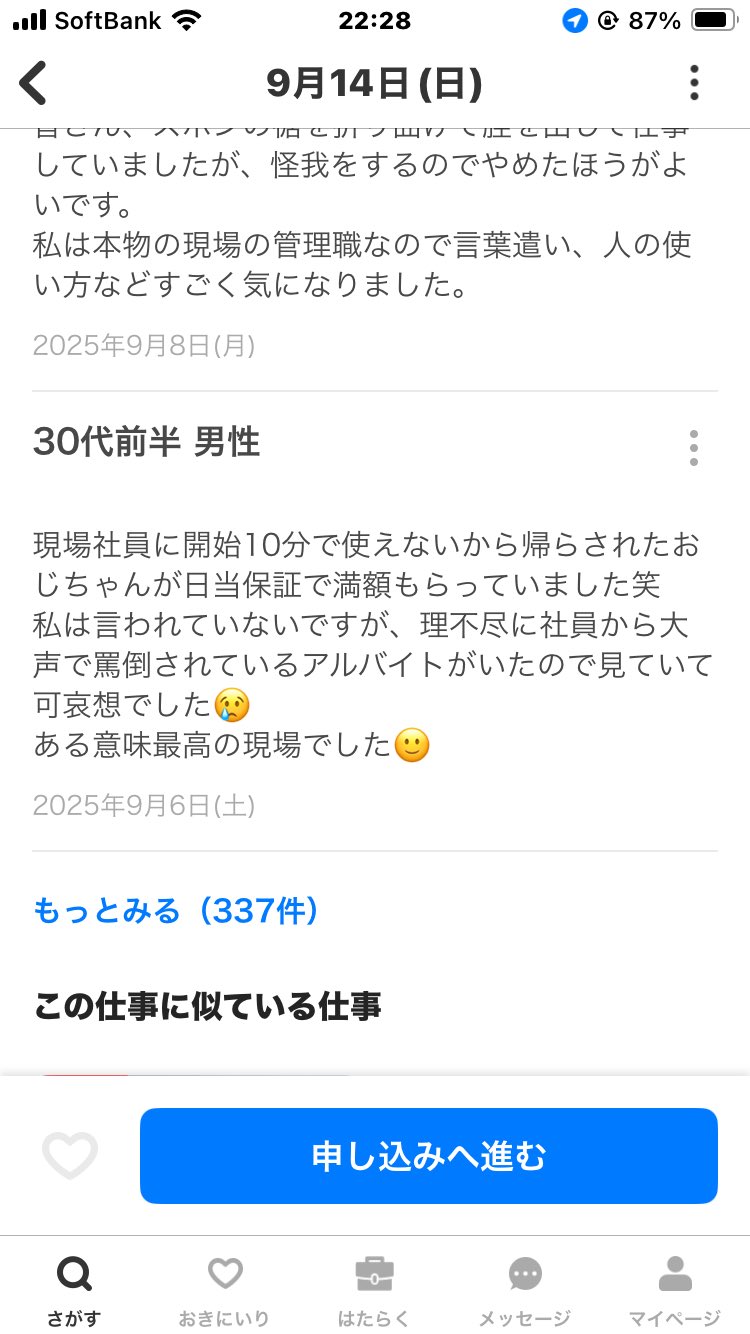Open the おきにいり tab
Viewport: 750px width, 1334px height.
pos(224,1290)
